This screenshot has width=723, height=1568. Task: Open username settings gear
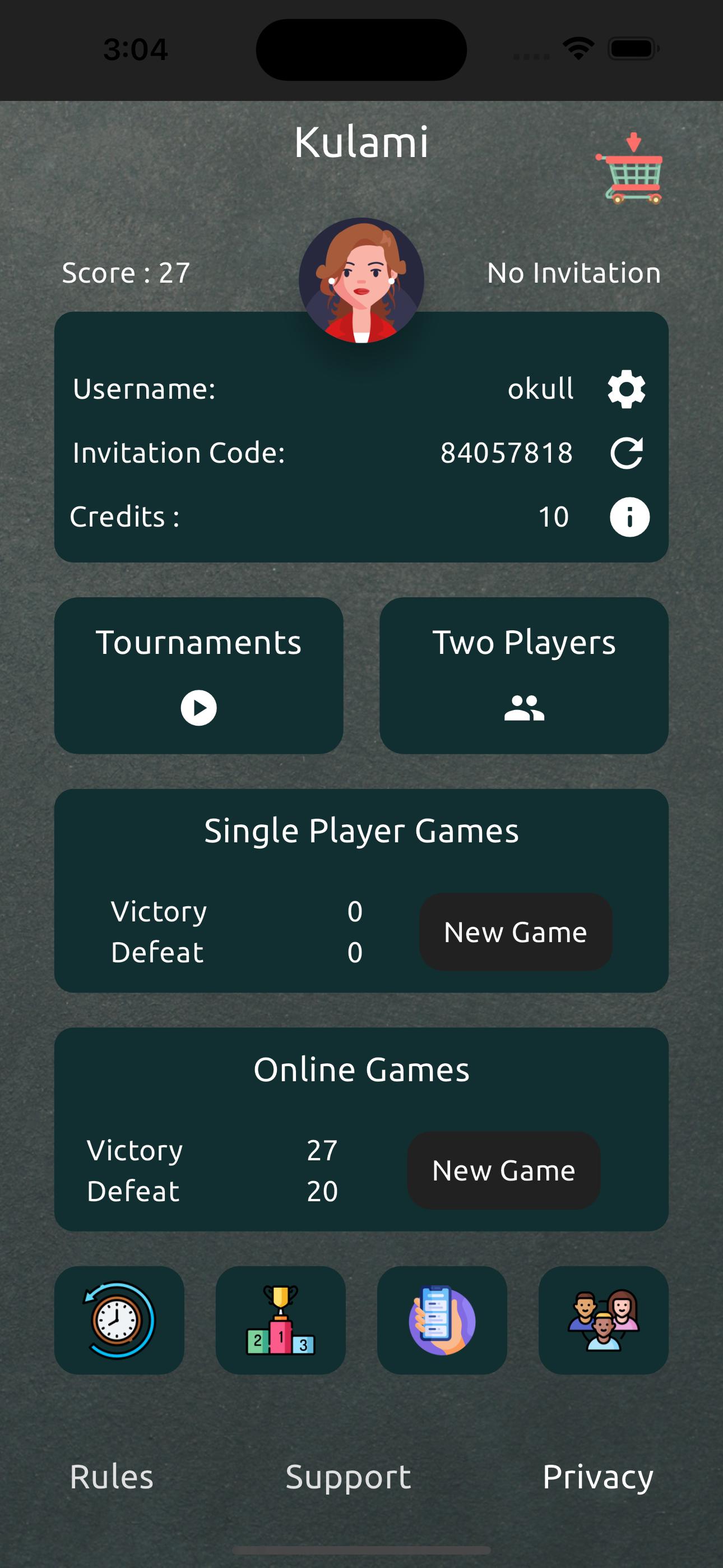tap(626, 389)
